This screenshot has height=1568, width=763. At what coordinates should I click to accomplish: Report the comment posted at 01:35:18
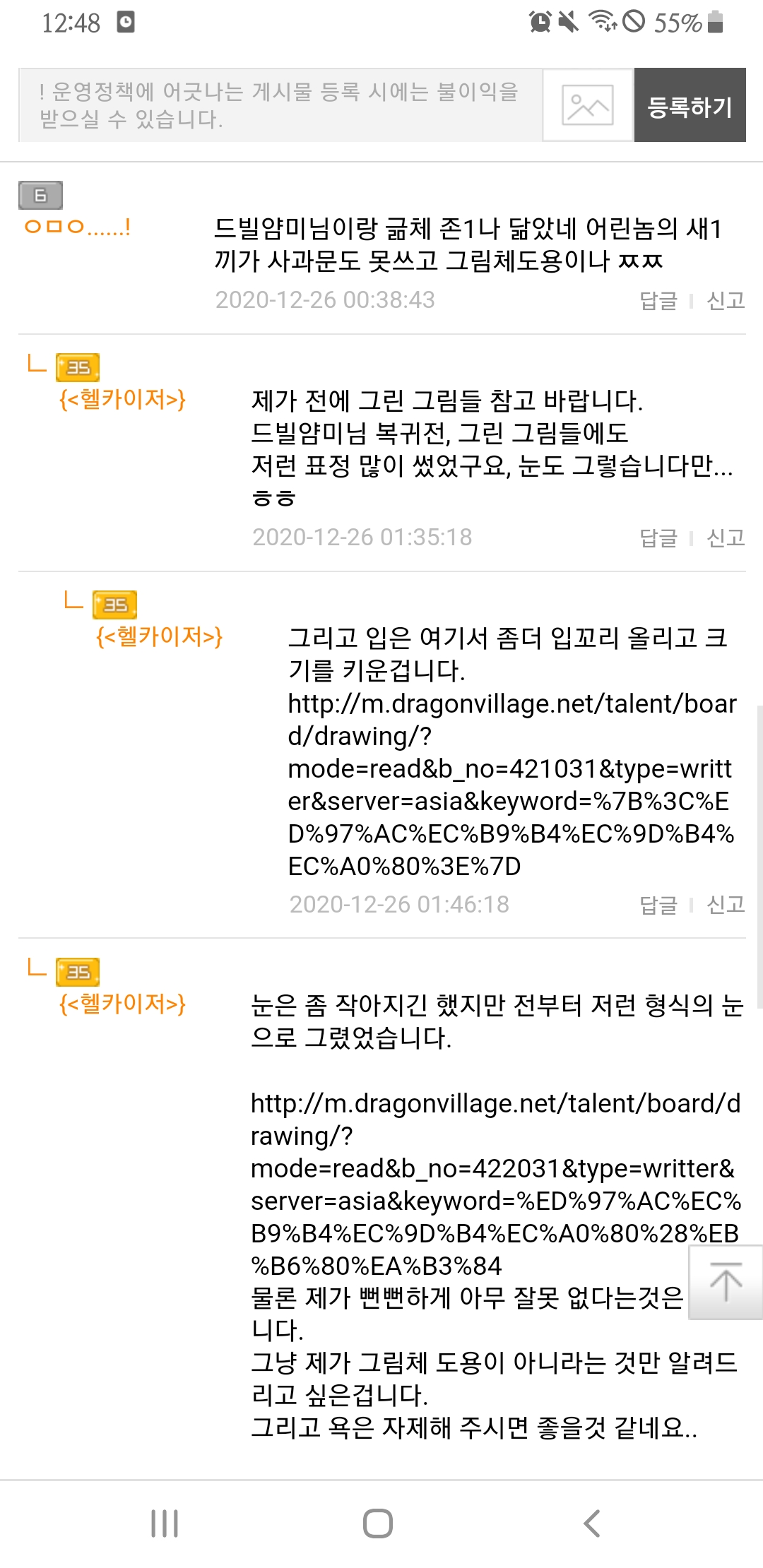click(x=726, y=538)
